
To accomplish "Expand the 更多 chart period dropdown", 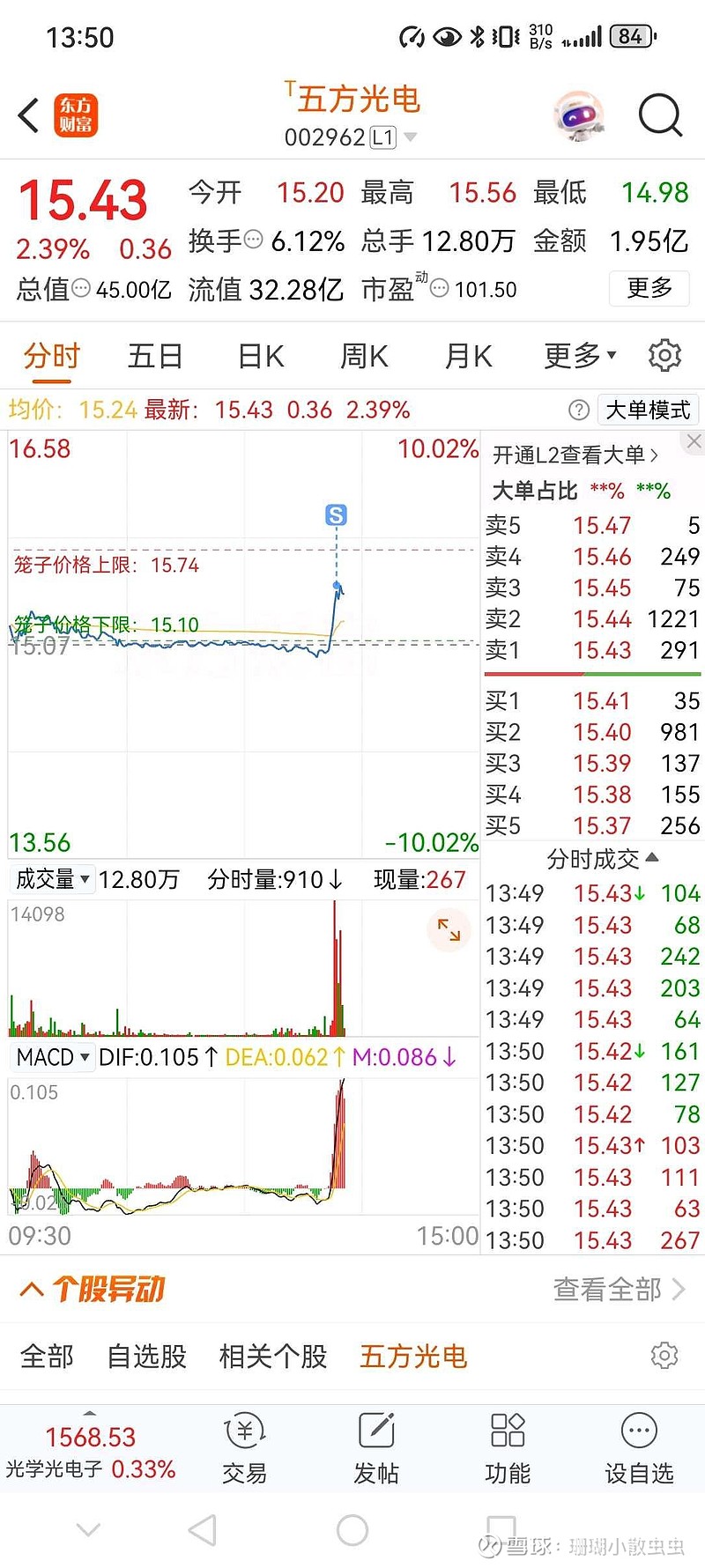I will [x=580, y=356].
